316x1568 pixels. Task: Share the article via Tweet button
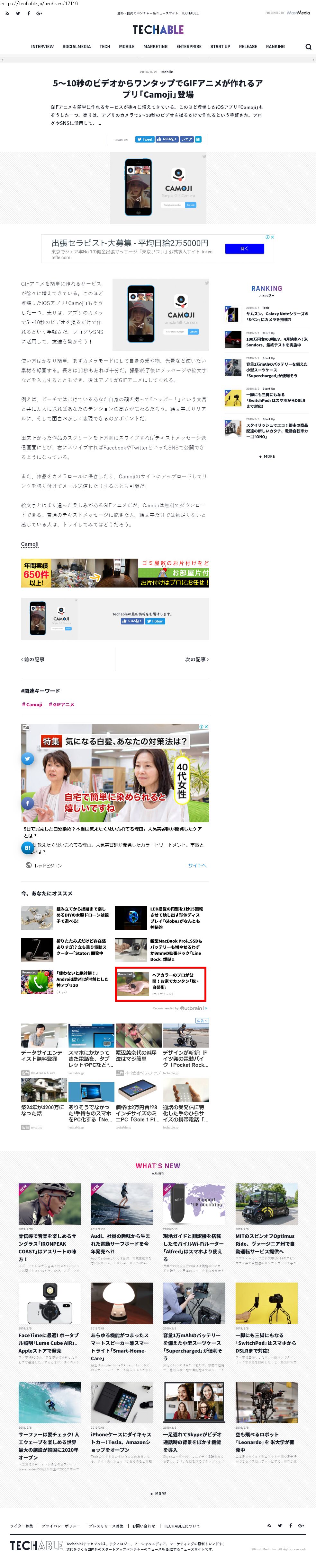(x=145, y=139)
